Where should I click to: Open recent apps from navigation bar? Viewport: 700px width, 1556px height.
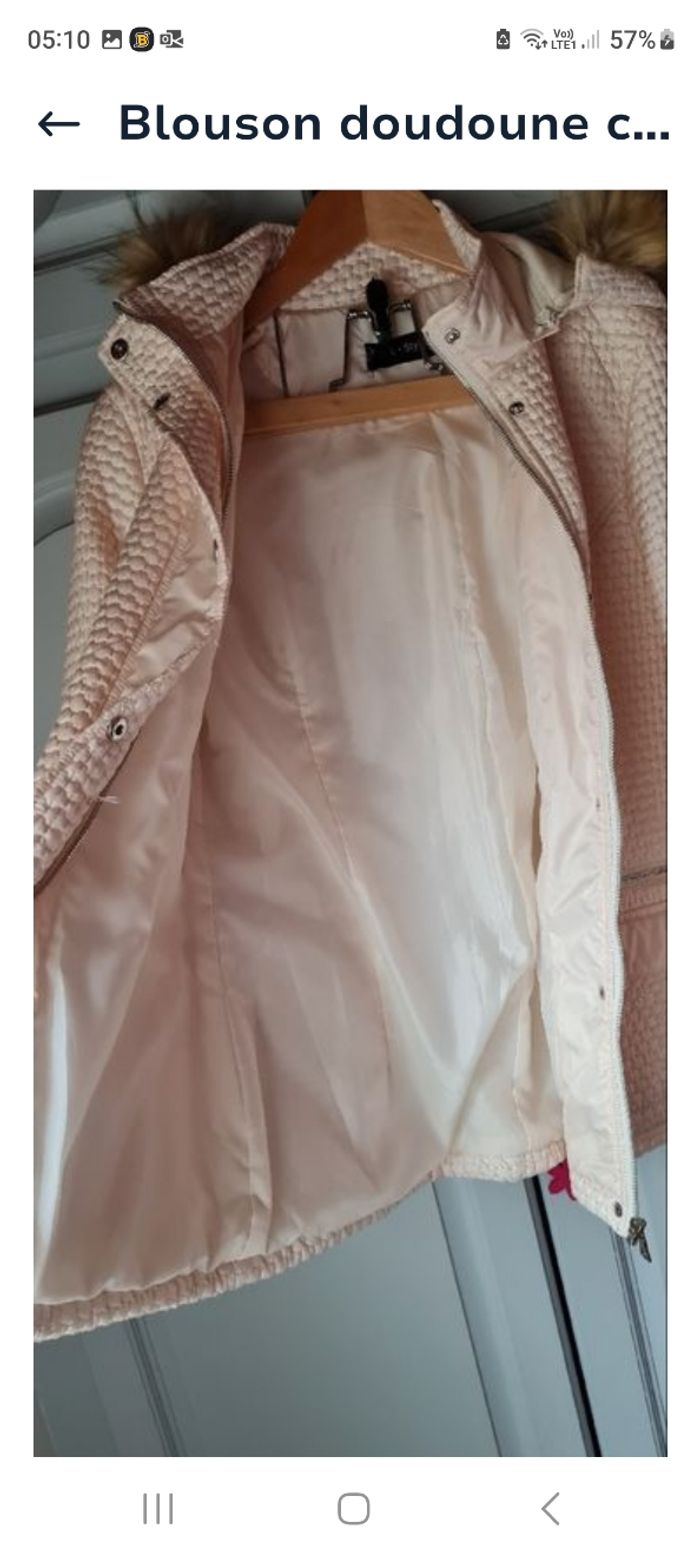click(x=158, y=1509)
